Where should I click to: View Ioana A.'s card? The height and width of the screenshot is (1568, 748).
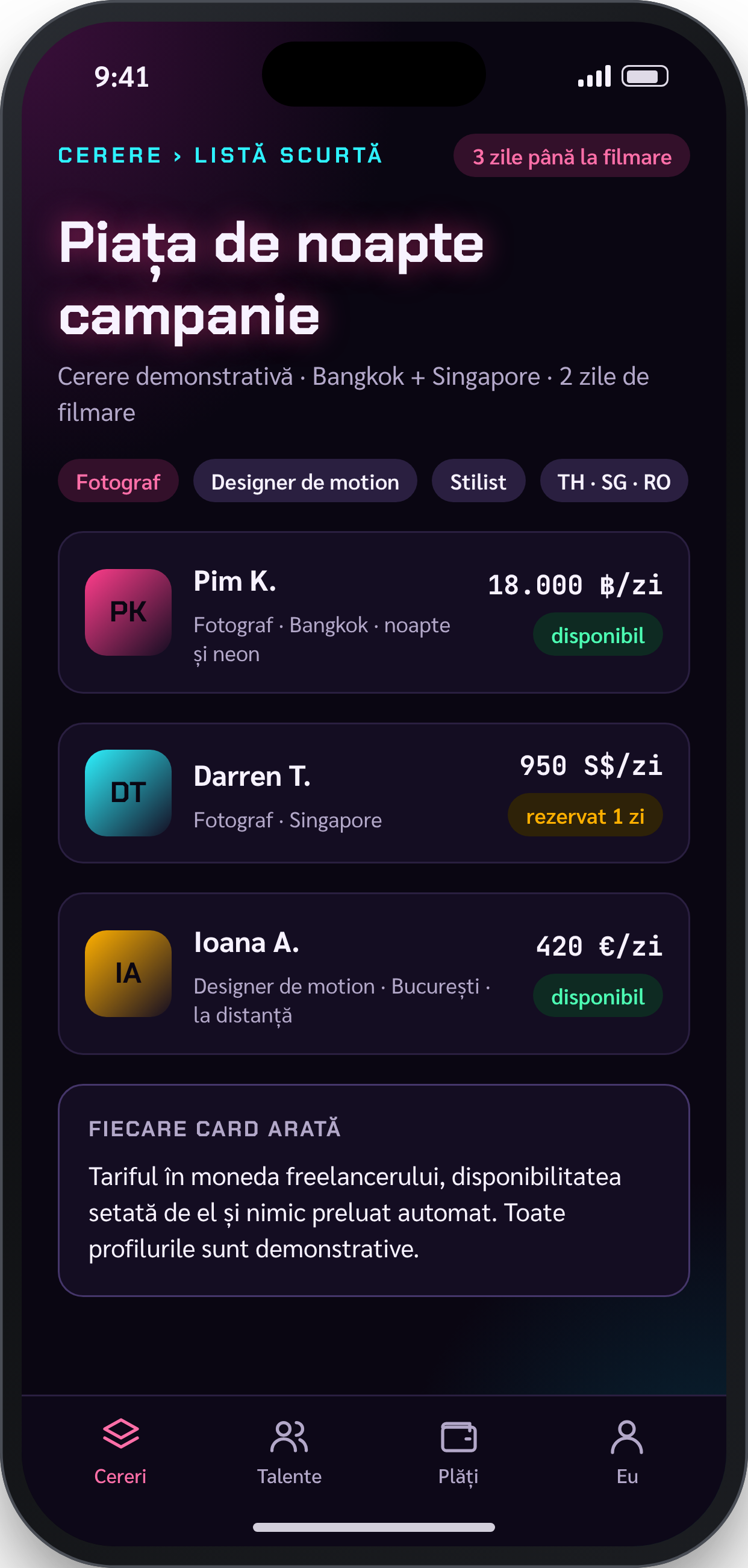click(x=373, y=973)
